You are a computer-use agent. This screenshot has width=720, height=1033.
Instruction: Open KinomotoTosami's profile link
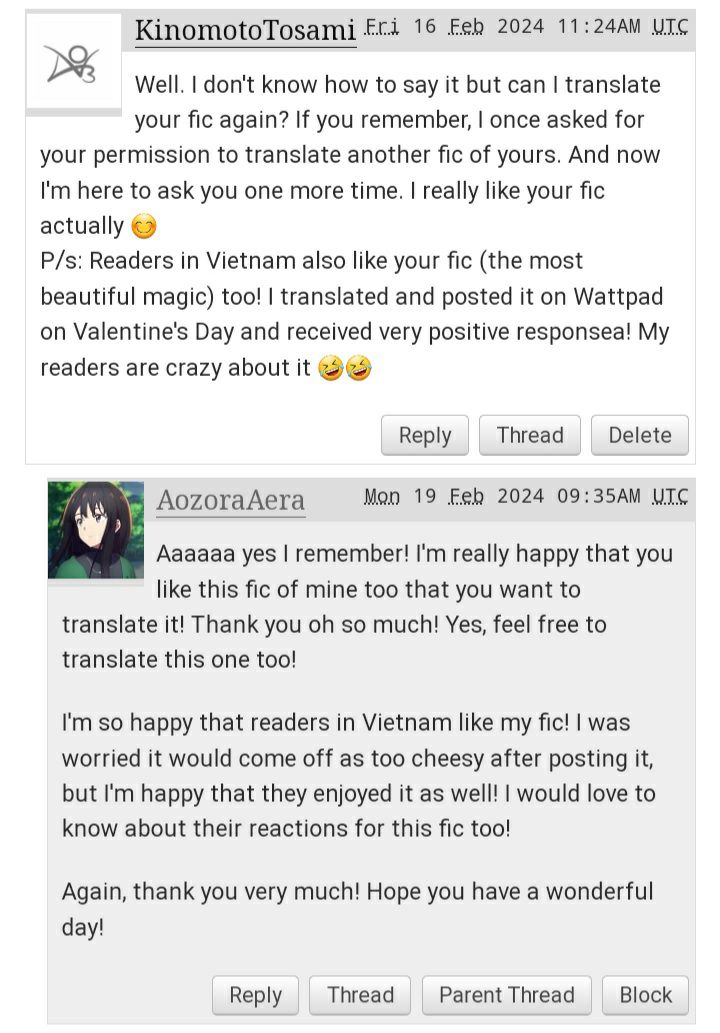(x=245, y=30)
